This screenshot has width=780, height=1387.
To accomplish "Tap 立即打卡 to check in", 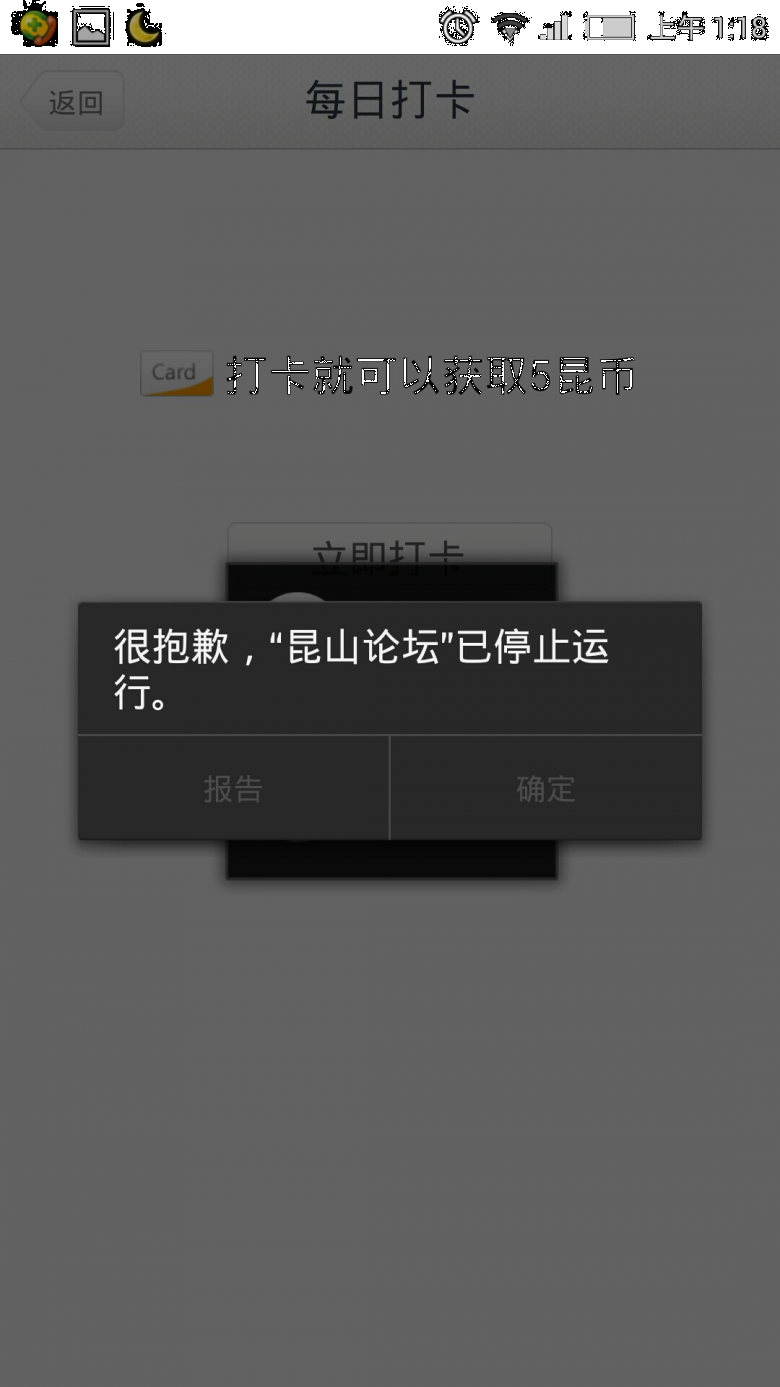I will click(389, 544).
